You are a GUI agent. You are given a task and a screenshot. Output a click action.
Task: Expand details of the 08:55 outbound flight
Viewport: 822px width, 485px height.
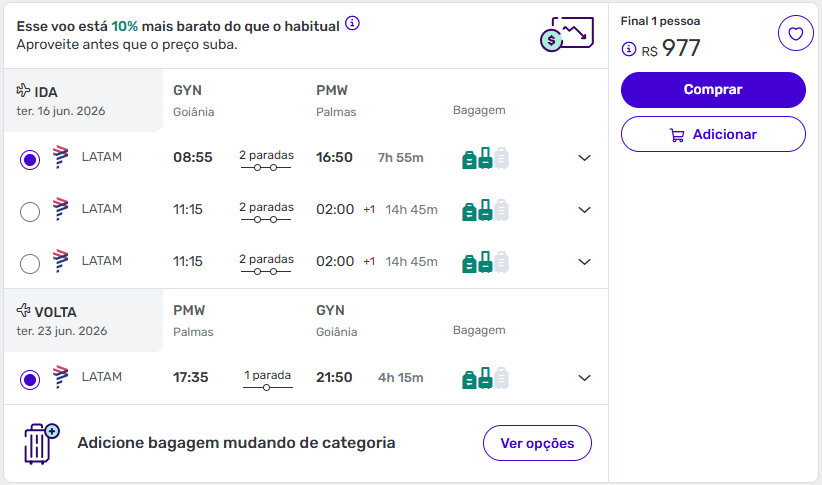click(x=585, y=158)
